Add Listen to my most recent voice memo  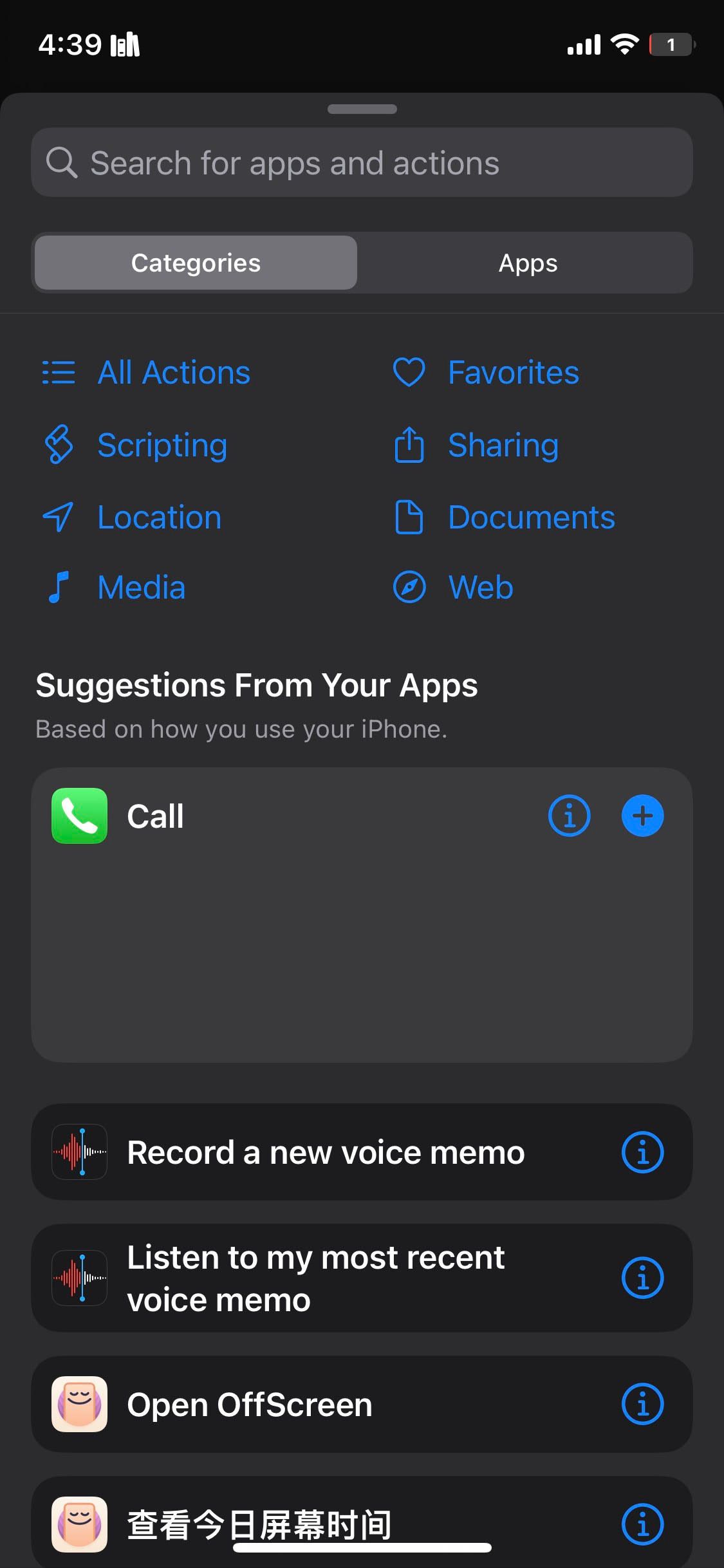315,1278
